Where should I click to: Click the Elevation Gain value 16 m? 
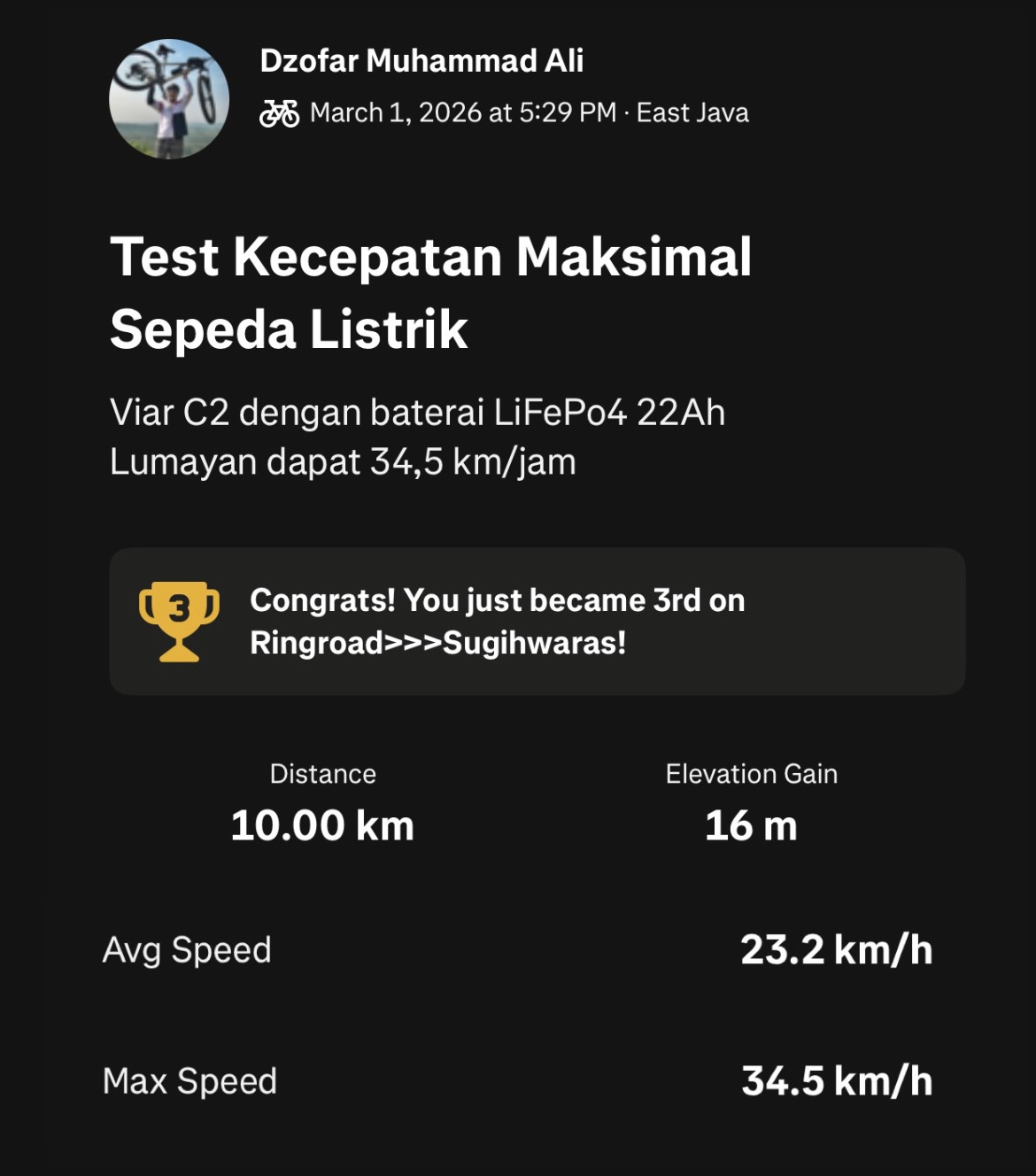752,825
